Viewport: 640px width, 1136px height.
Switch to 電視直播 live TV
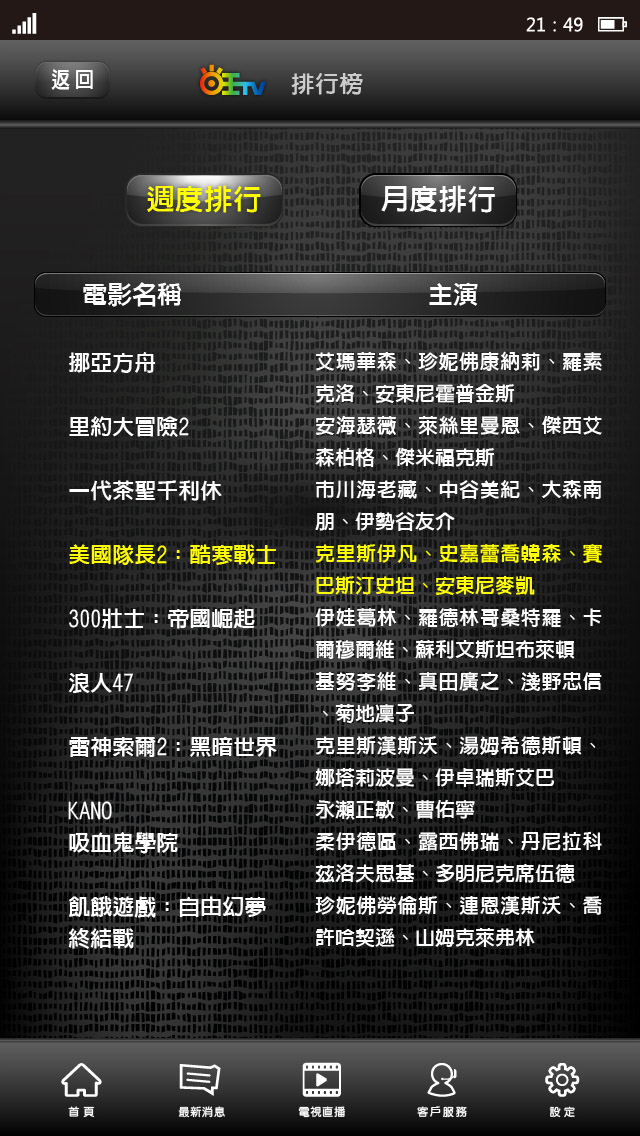[321, 1090]
